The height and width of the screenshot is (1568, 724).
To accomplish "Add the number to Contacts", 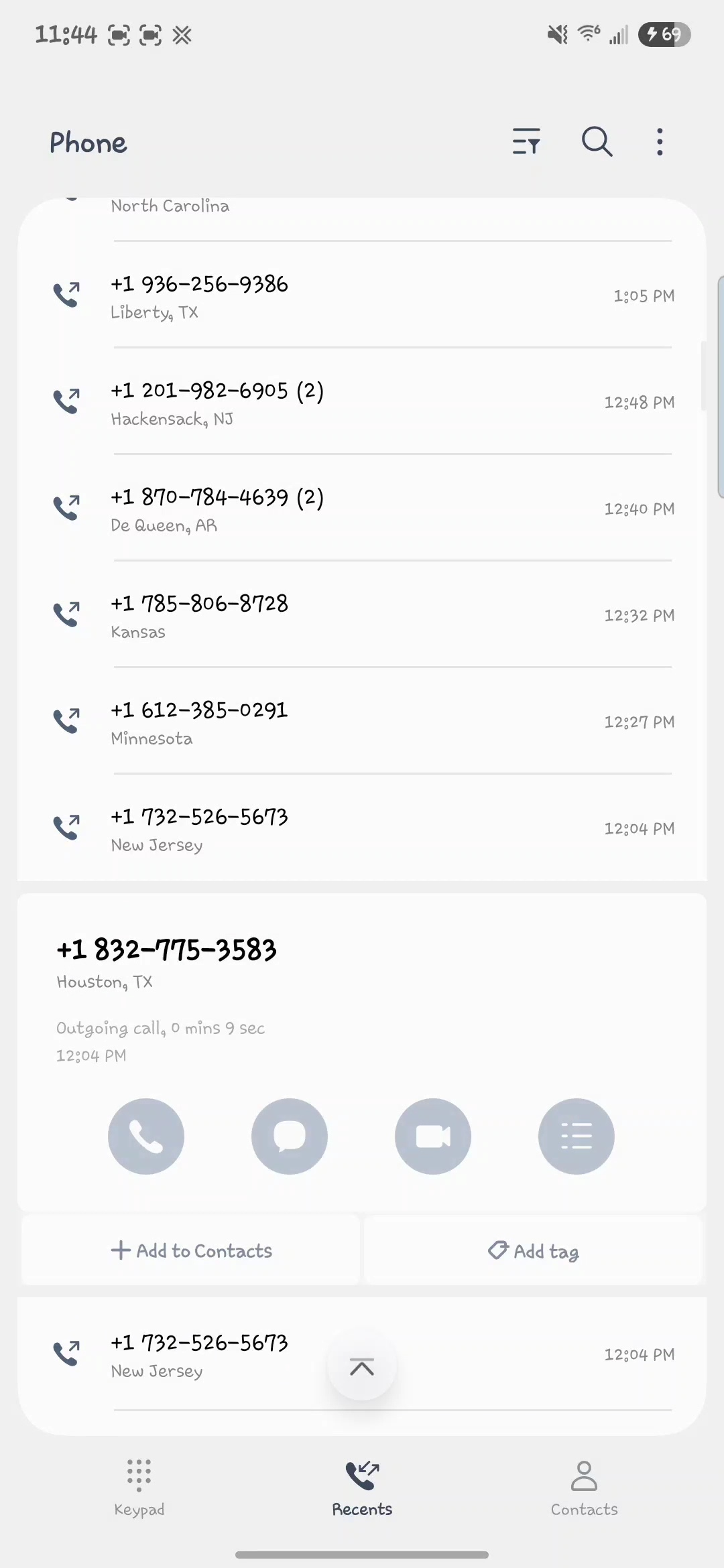I will point(192,1250).
